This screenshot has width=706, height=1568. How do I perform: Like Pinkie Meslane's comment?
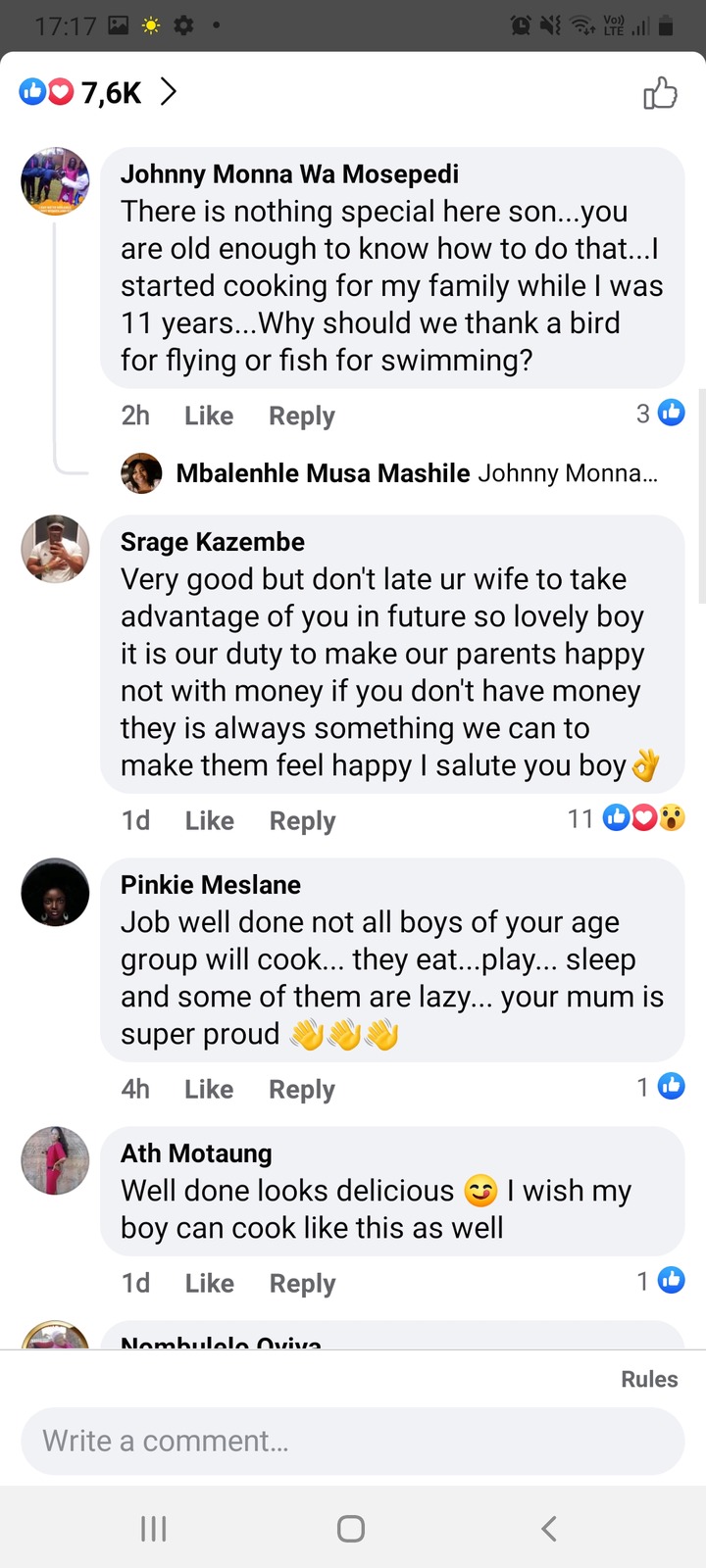point(208,1089)
